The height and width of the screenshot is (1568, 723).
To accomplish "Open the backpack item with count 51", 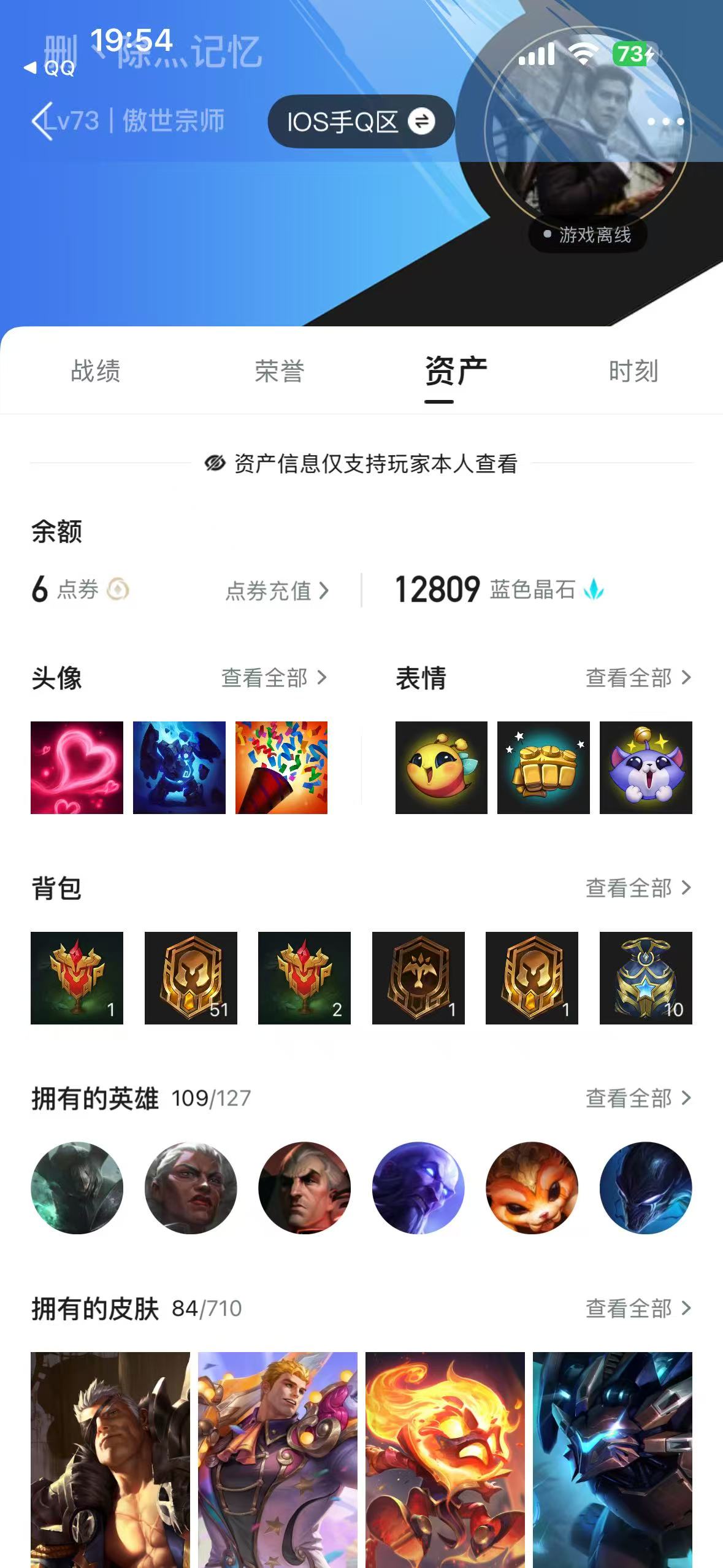I will coord(191,978).
